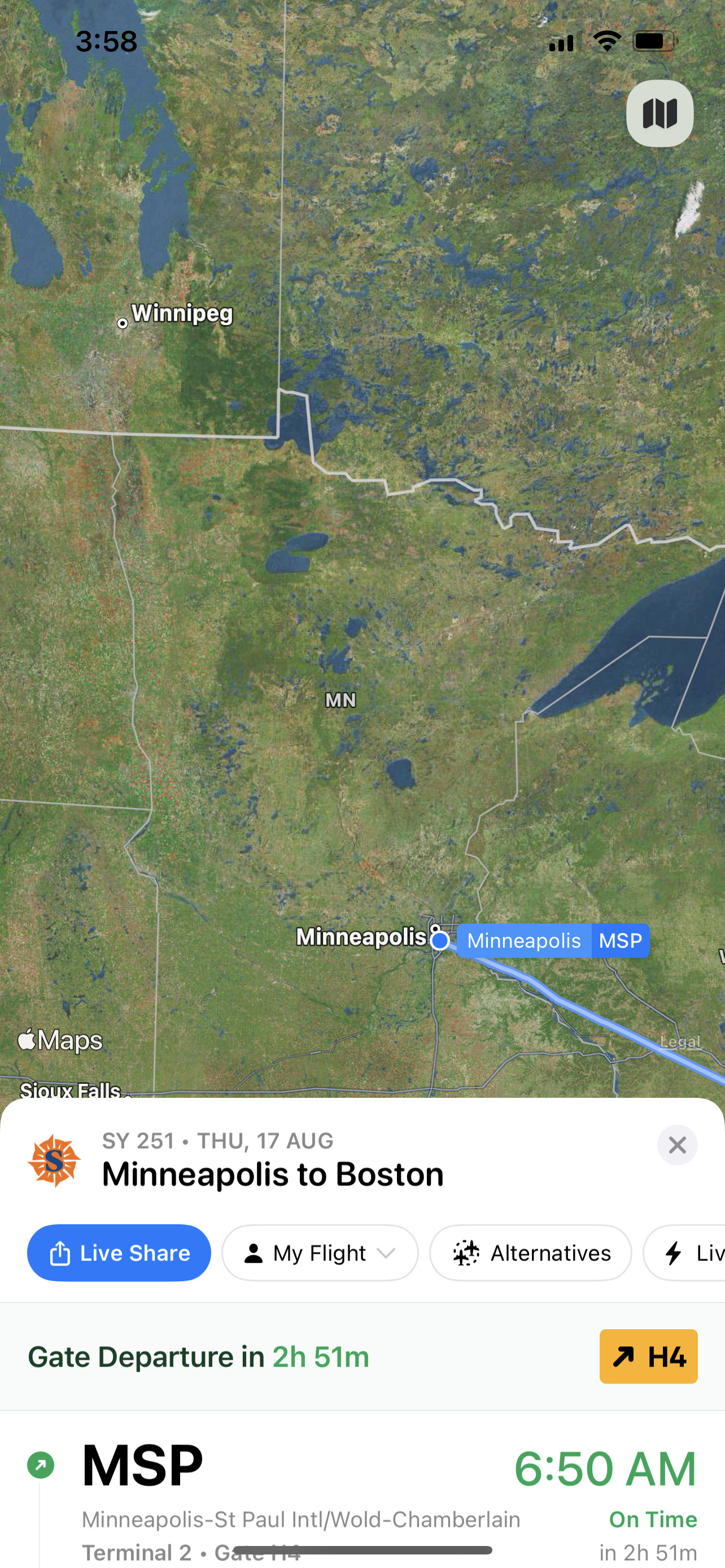Select the Minneapolis MSP map marker
Viewport: 725px width, 1568px height.
(553, 940)
